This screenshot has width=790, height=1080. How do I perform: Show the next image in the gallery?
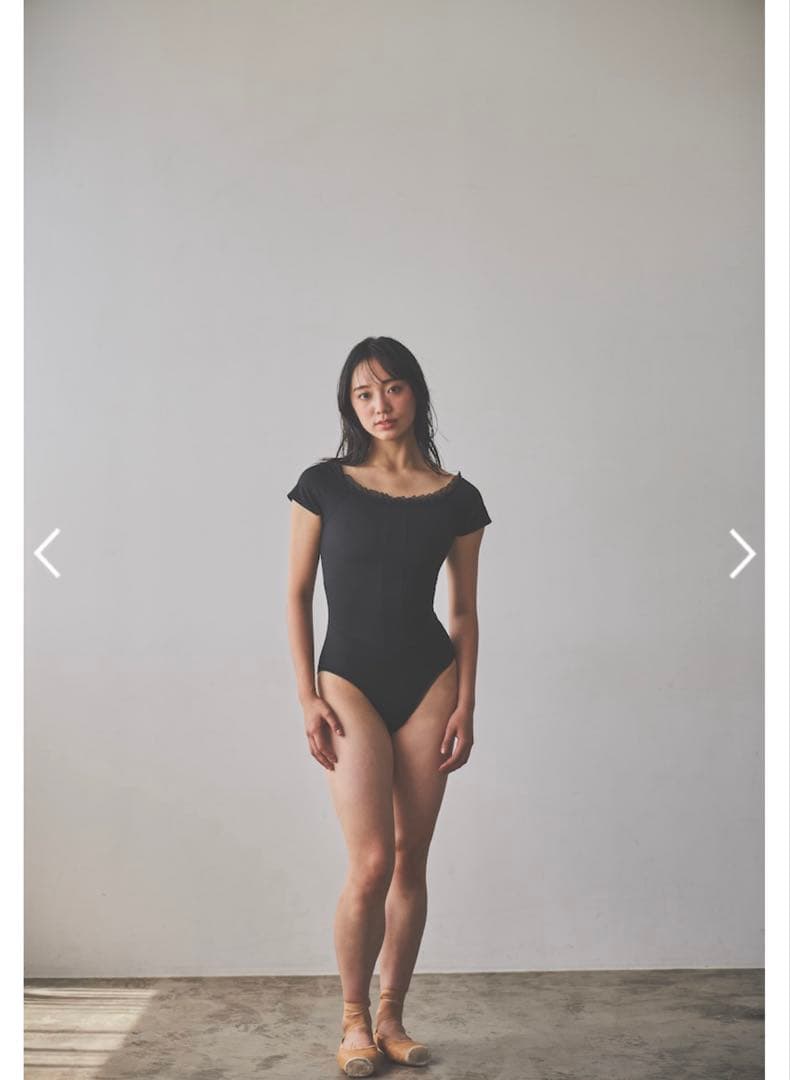(741, 553)
